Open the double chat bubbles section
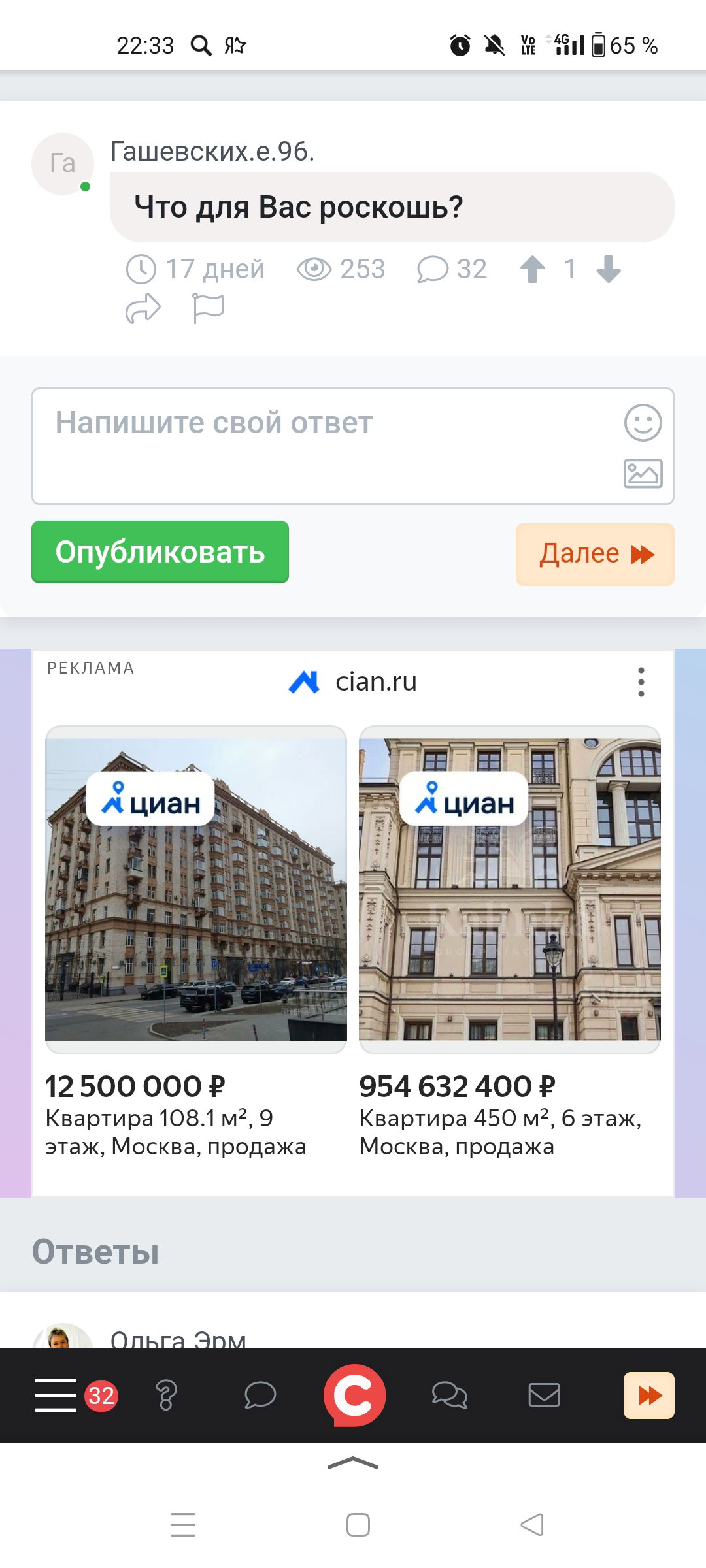The width and height of the screenshot is (706, 1568). [450, 1396]
